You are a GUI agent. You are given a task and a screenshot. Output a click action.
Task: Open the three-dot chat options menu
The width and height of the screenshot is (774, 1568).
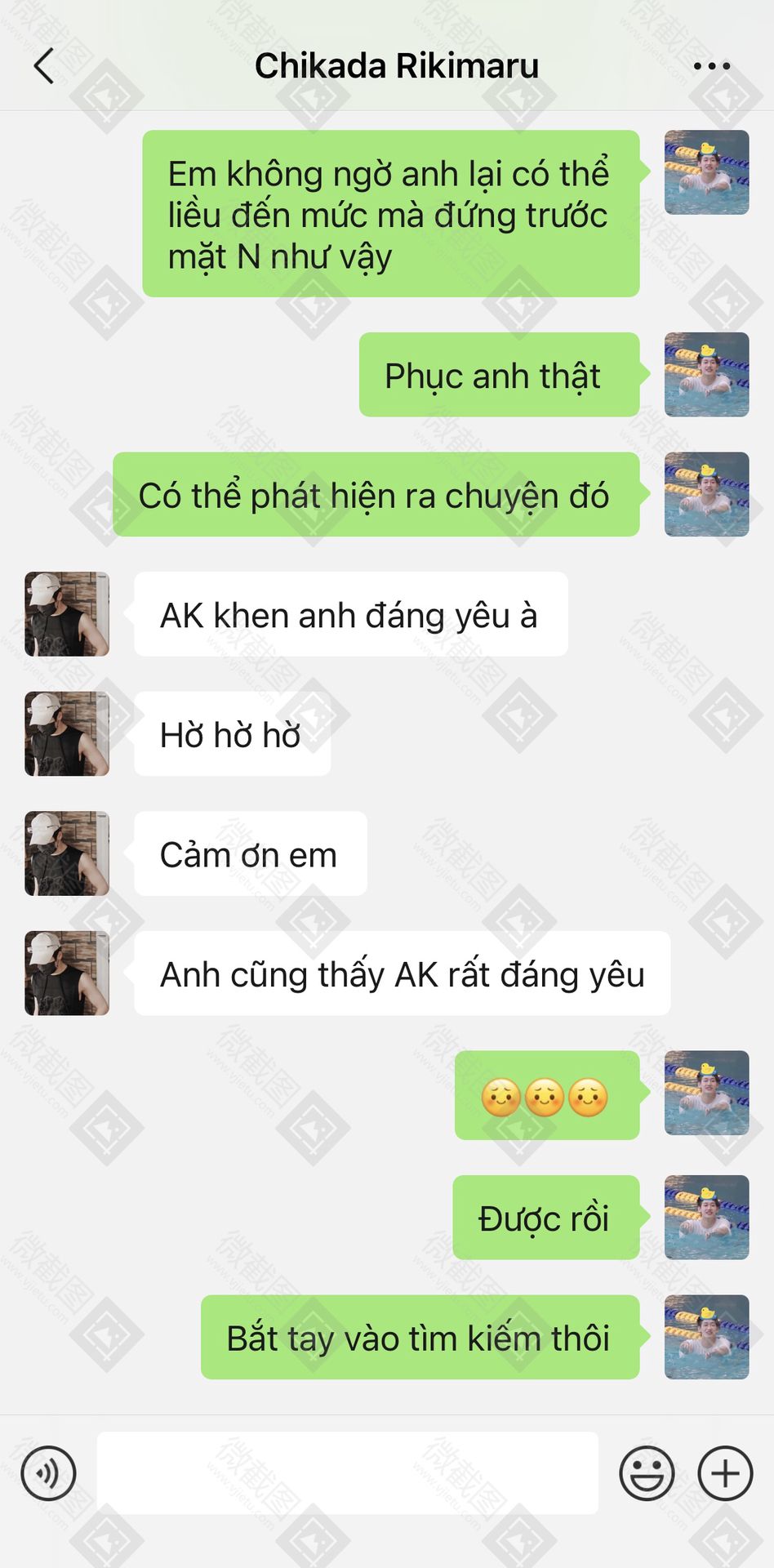(712, 66)
